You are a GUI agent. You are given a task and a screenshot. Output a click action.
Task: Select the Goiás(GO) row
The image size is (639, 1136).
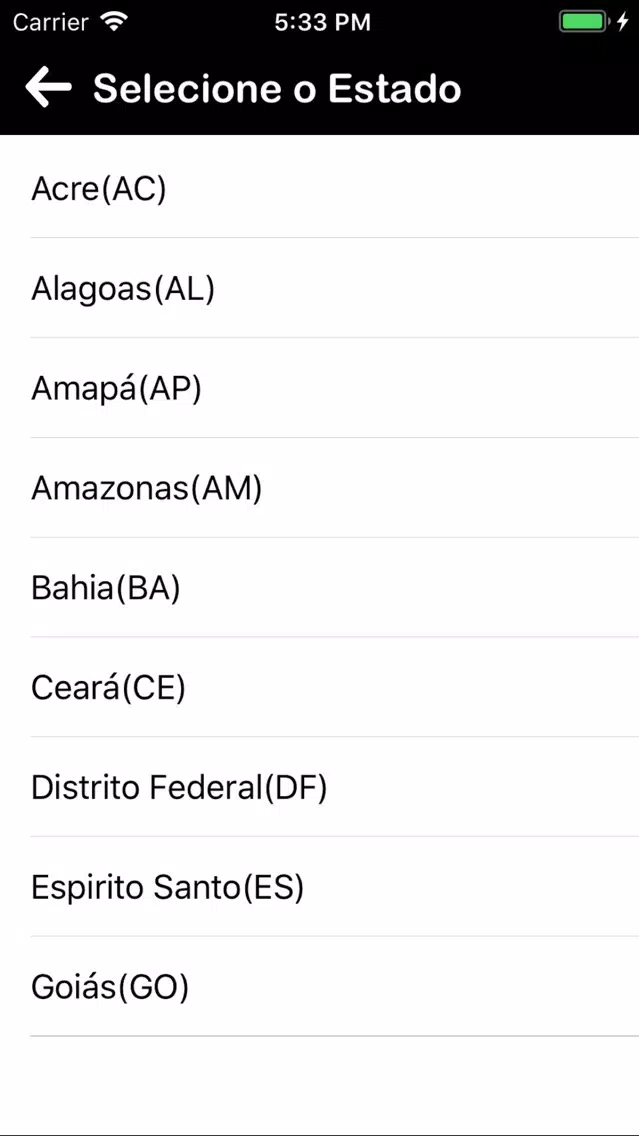coord(320,986)
